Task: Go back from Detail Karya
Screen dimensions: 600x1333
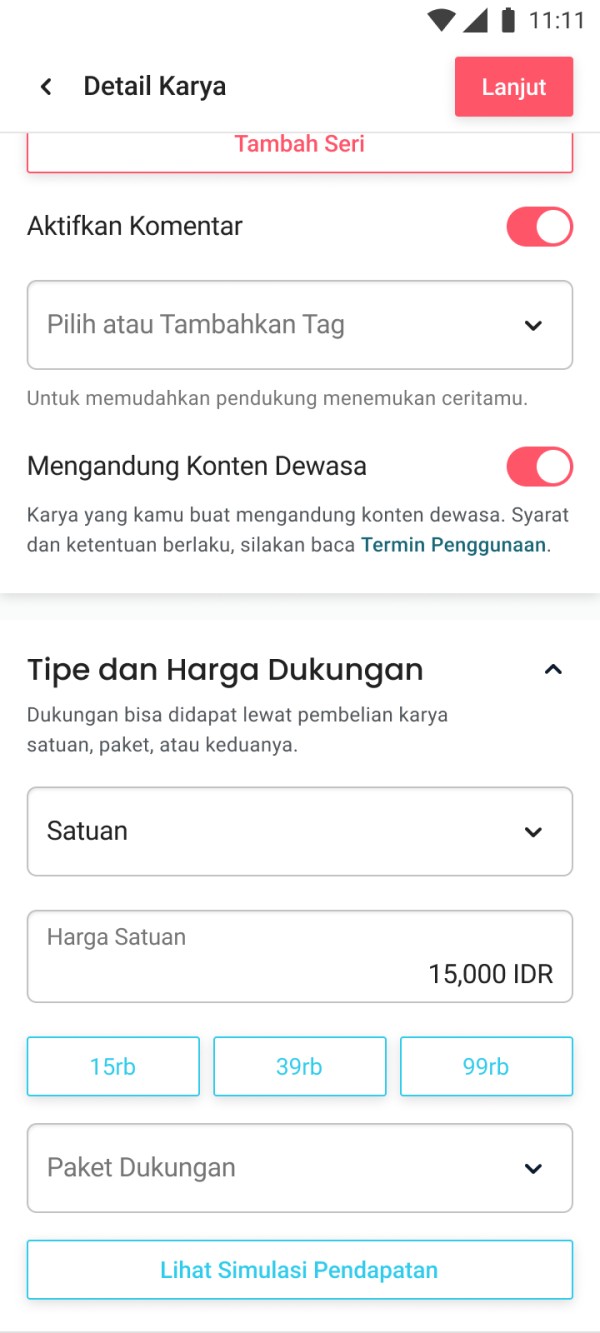Action: point(46,87)
